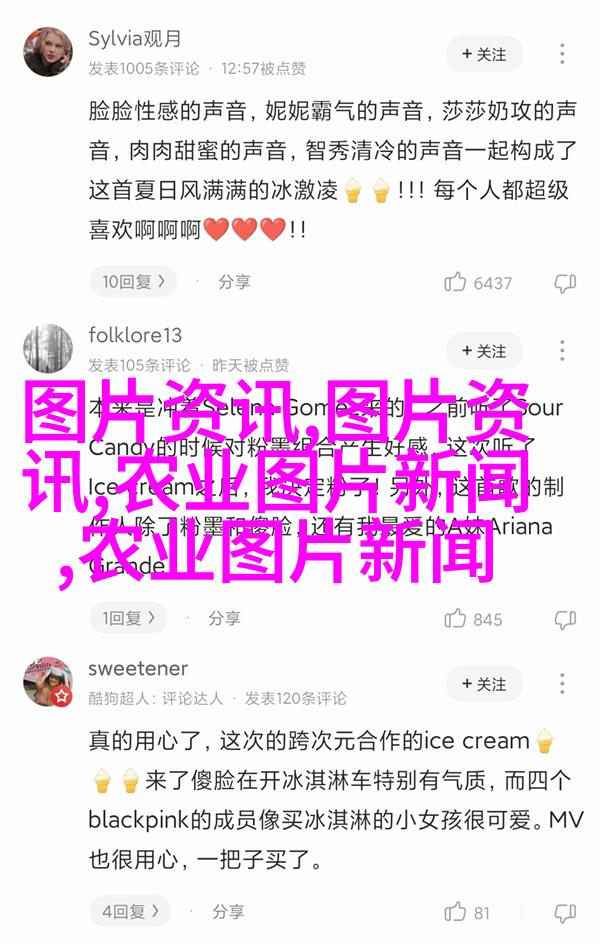Expand 1 reply under folklore13's comment

pos(129,618)
